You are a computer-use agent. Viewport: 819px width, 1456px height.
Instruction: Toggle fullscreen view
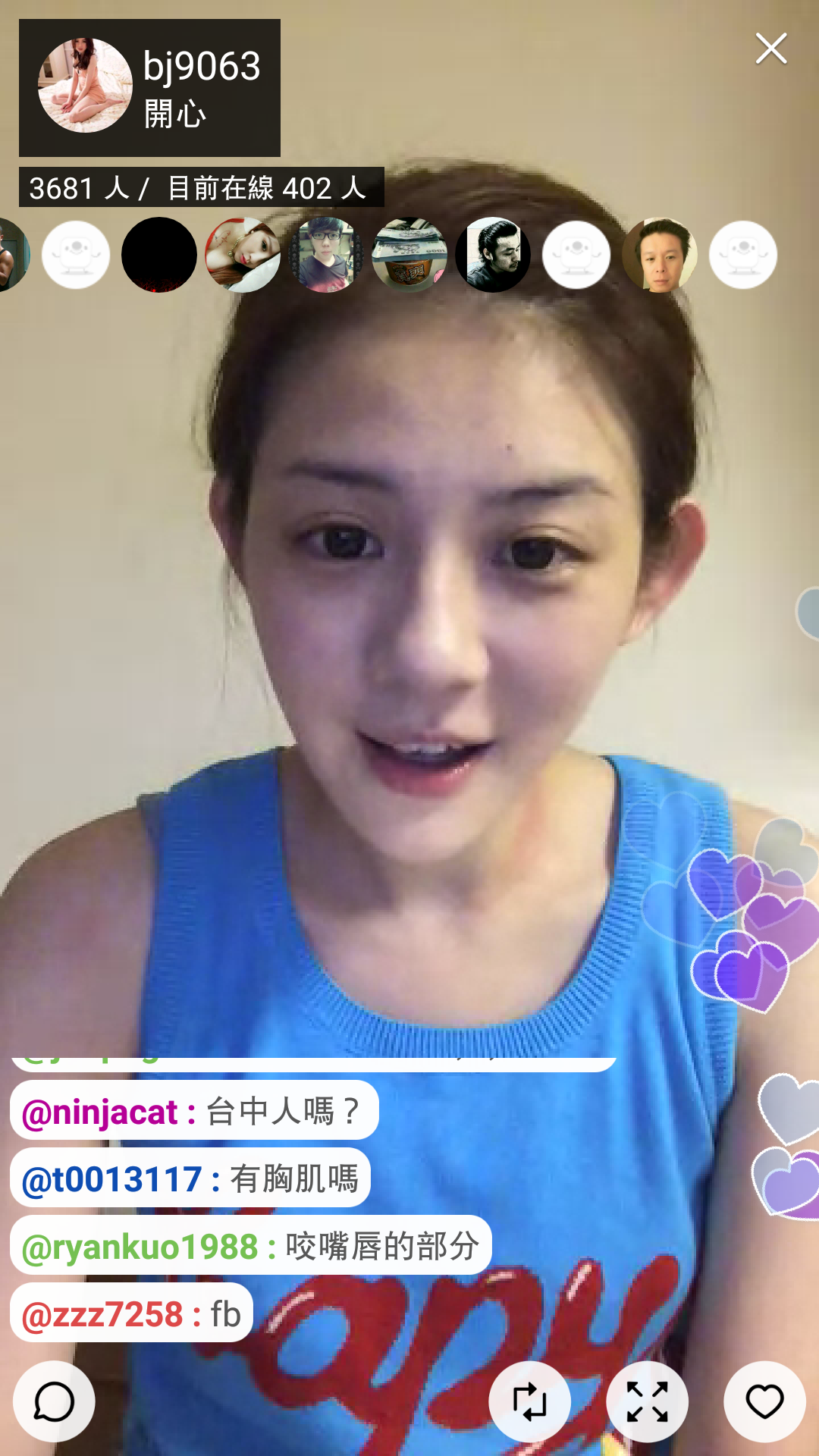(x=647, y=1401)
